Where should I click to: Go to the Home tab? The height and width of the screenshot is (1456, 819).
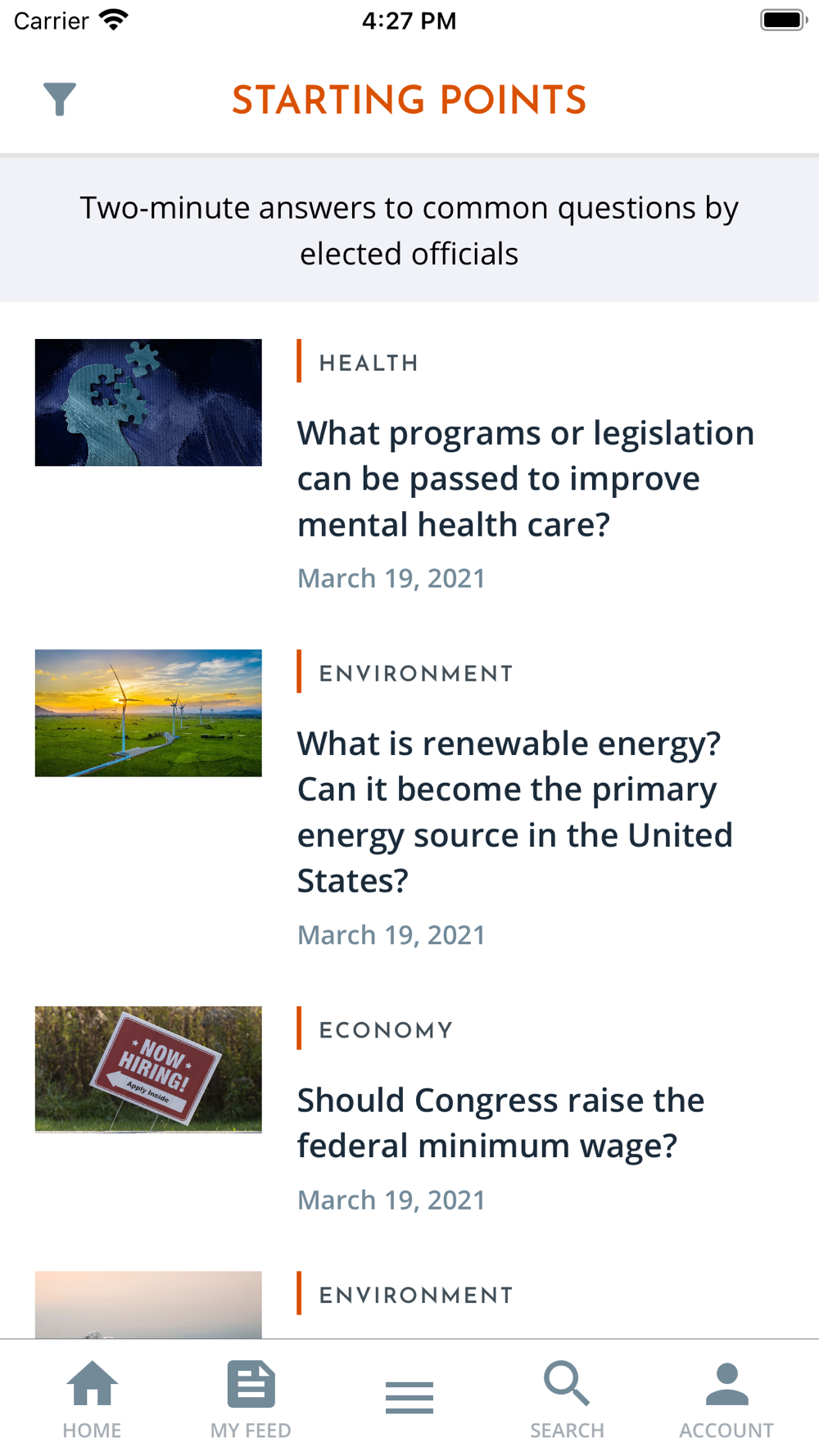tap(92, 1399)
